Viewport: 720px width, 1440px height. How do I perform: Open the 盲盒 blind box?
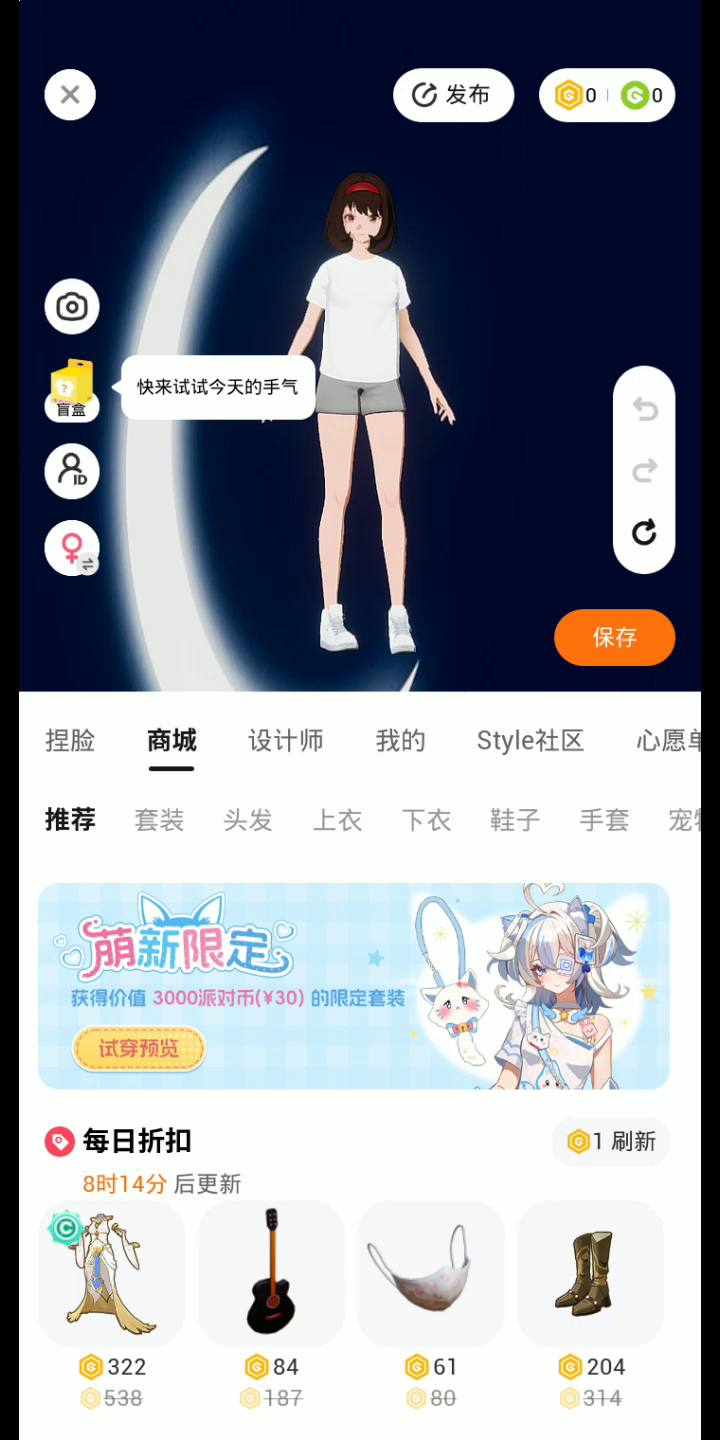(x=72, y=389)
